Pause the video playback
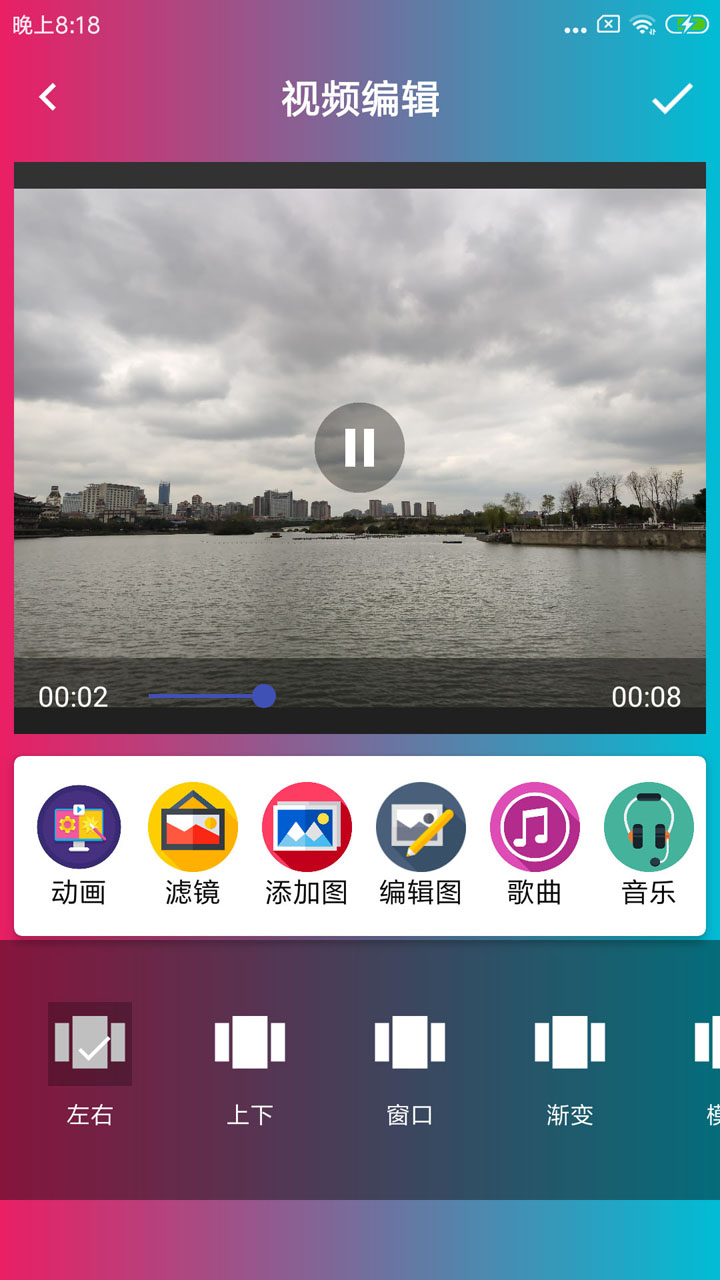The height and width of the screenshot is (1280, 720). (359, 447)
